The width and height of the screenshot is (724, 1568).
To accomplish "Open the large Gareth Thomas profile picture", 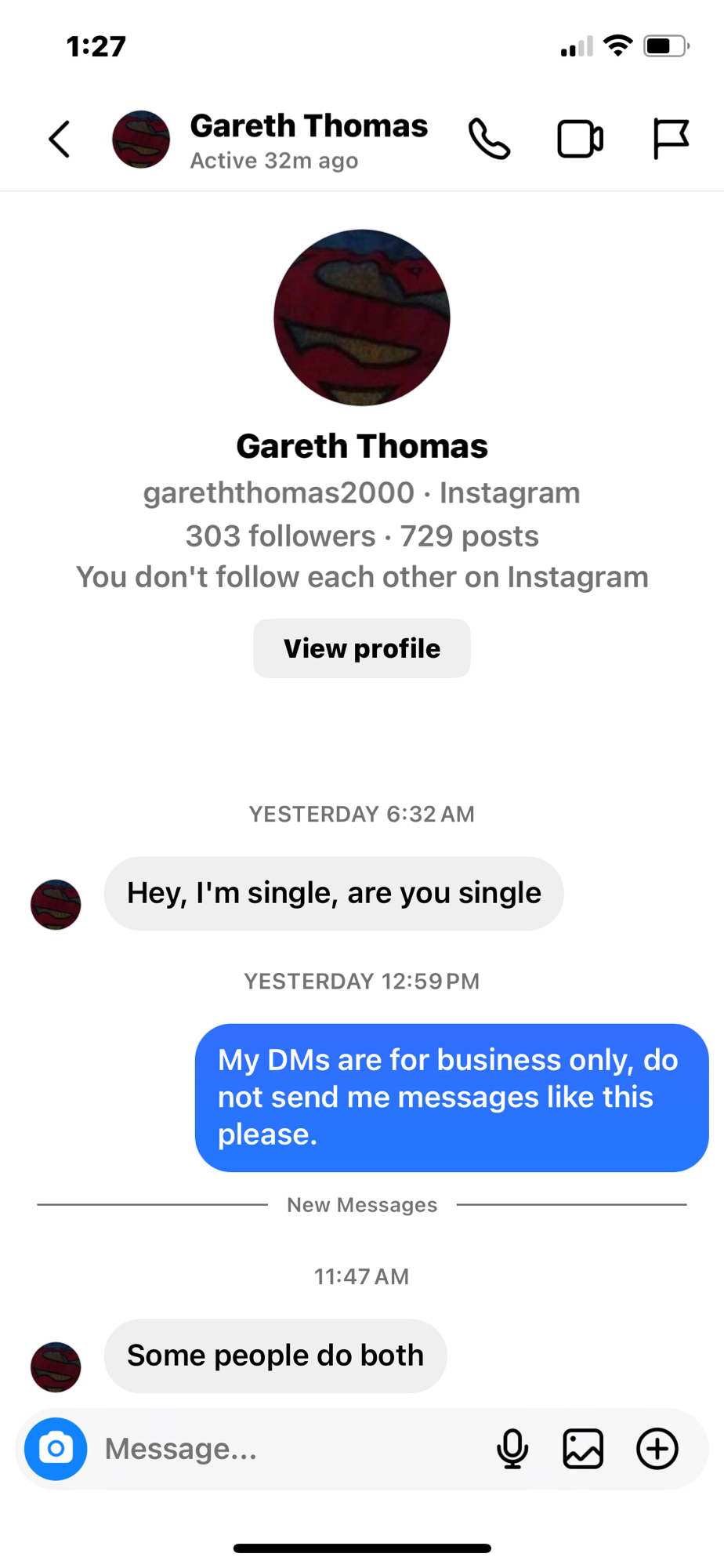I will (361, 318).
